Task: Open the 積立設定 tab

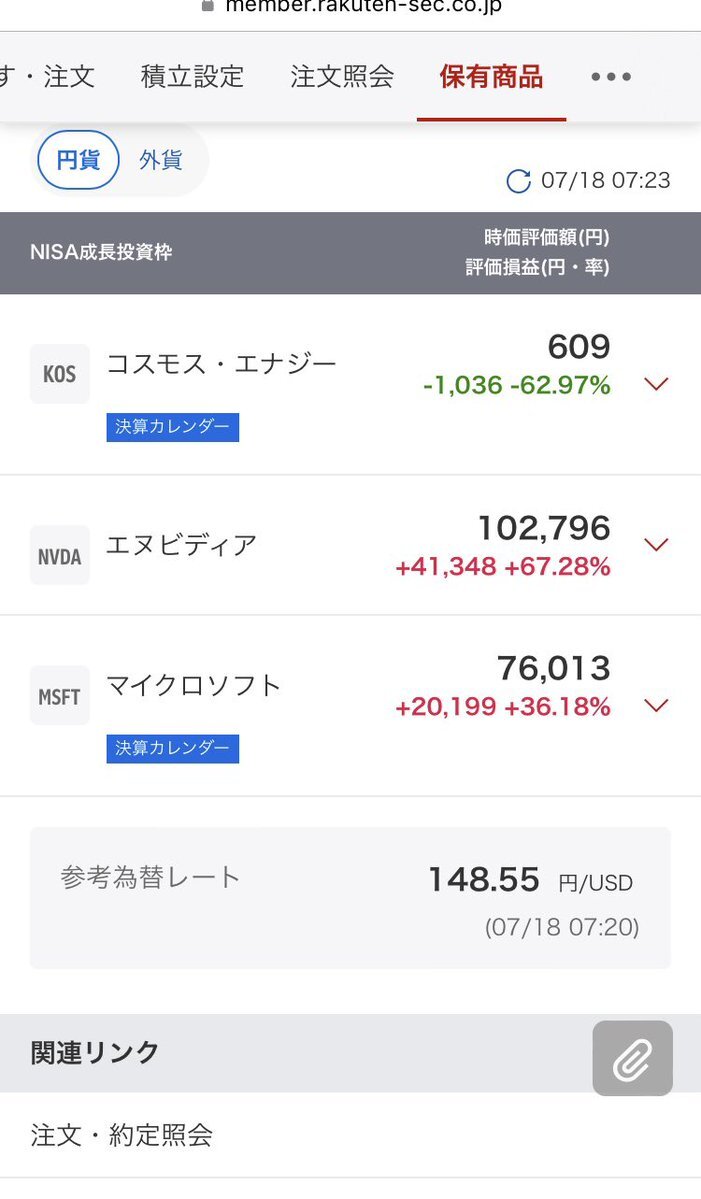Action: click(x=192, y=76)
